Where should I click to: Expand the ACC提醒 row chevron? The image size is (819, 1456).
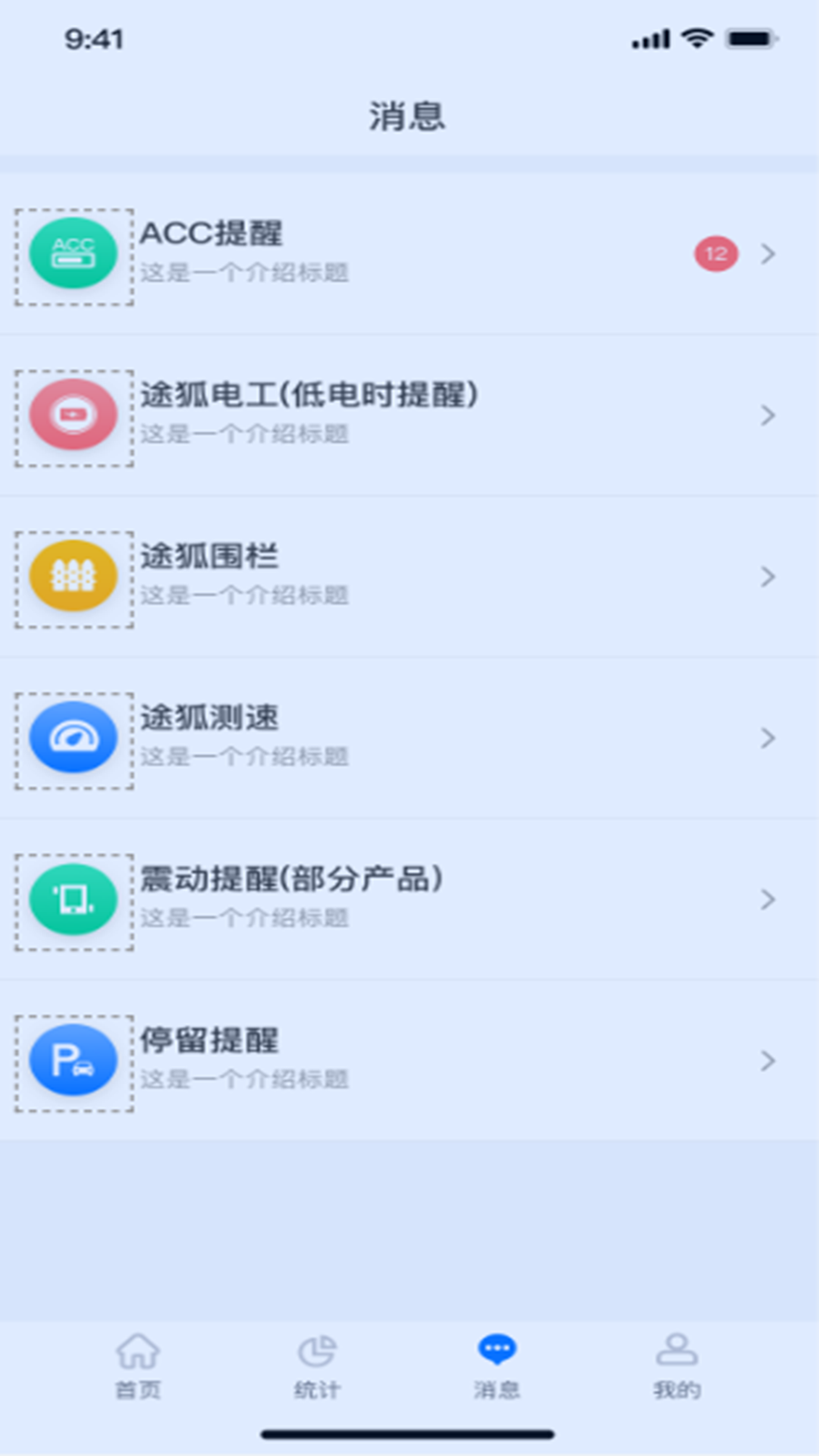coord(767,254)
